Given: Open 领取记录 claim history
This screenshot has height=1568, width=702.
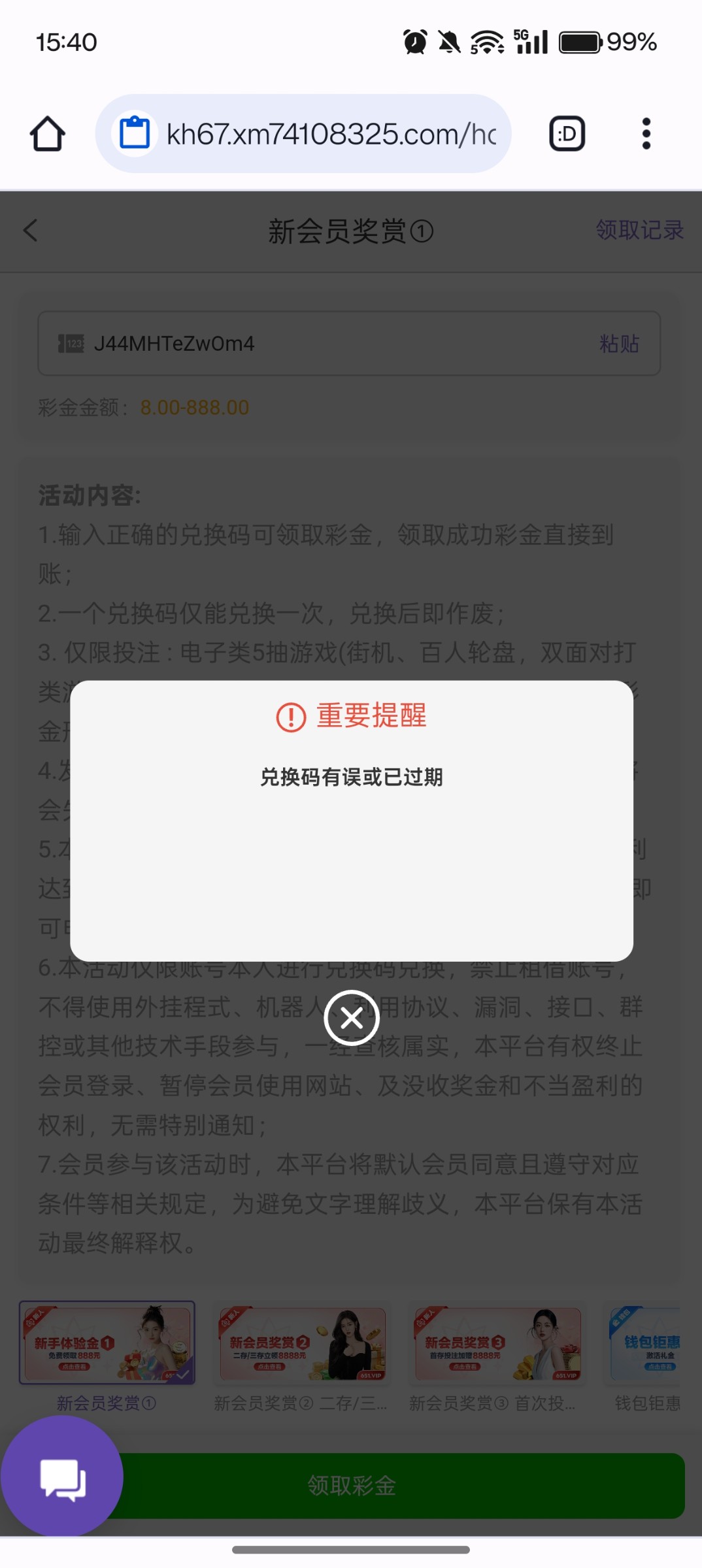Looking at the screenshot, I should 639,230.
